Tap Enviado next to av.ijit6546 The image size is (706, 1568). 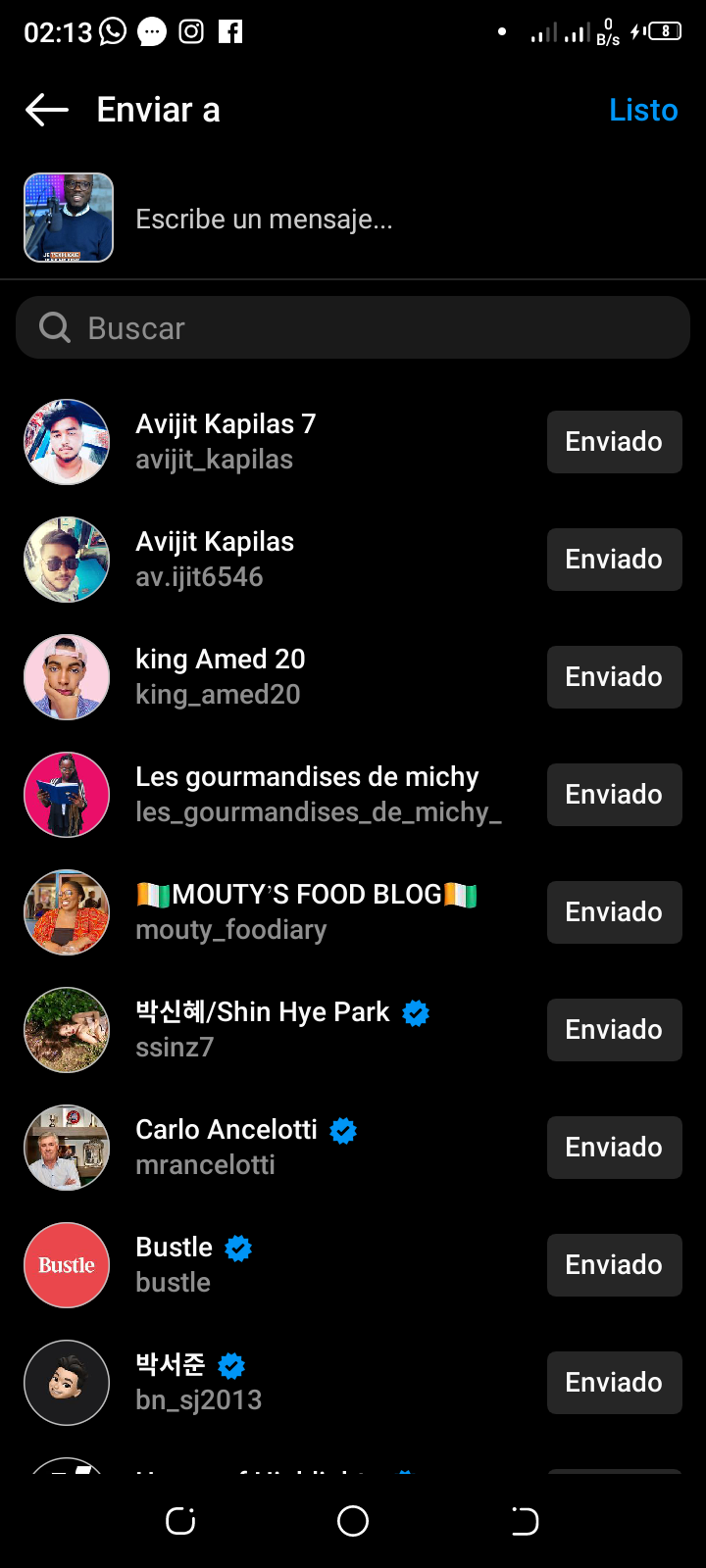(x=614, y=560)
